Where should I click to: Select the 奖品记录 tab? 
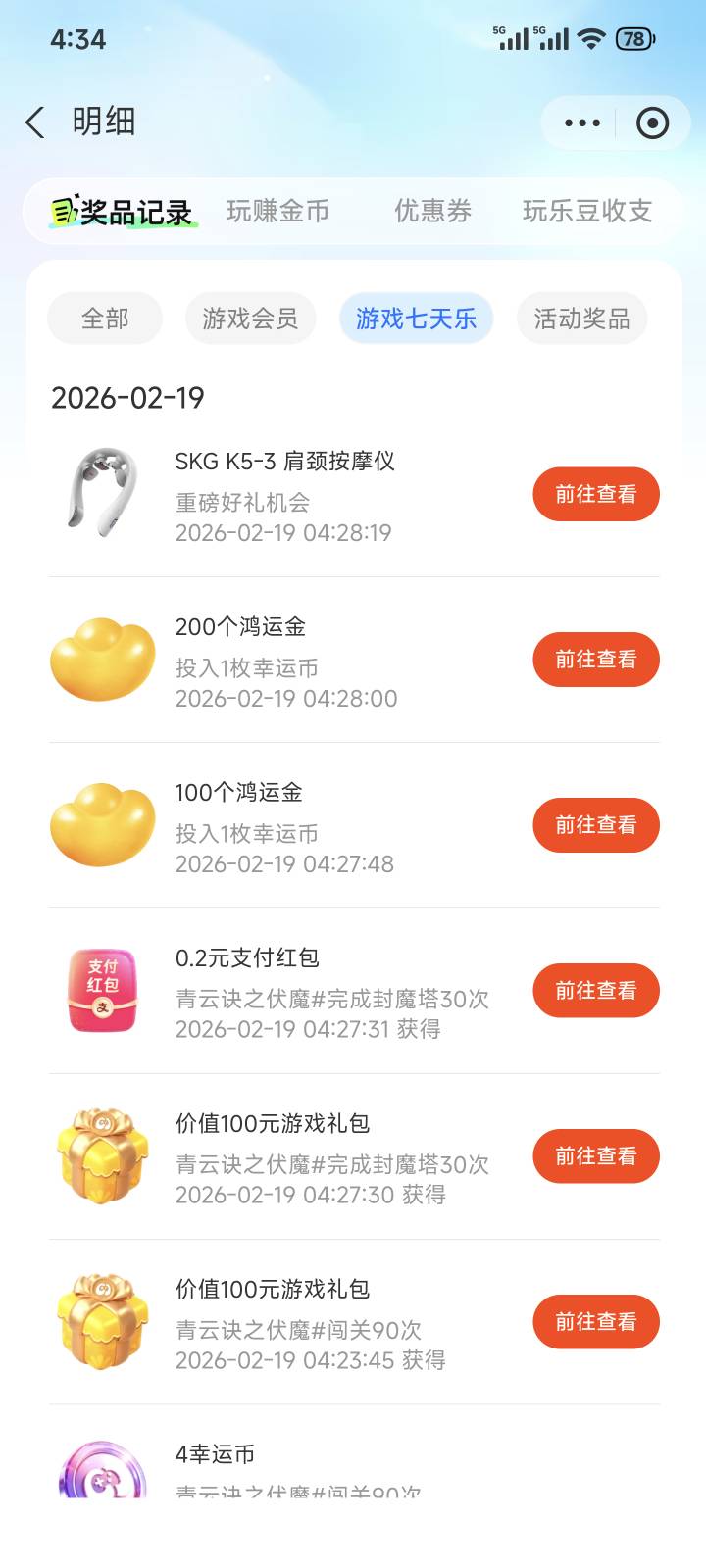(124, 212)
